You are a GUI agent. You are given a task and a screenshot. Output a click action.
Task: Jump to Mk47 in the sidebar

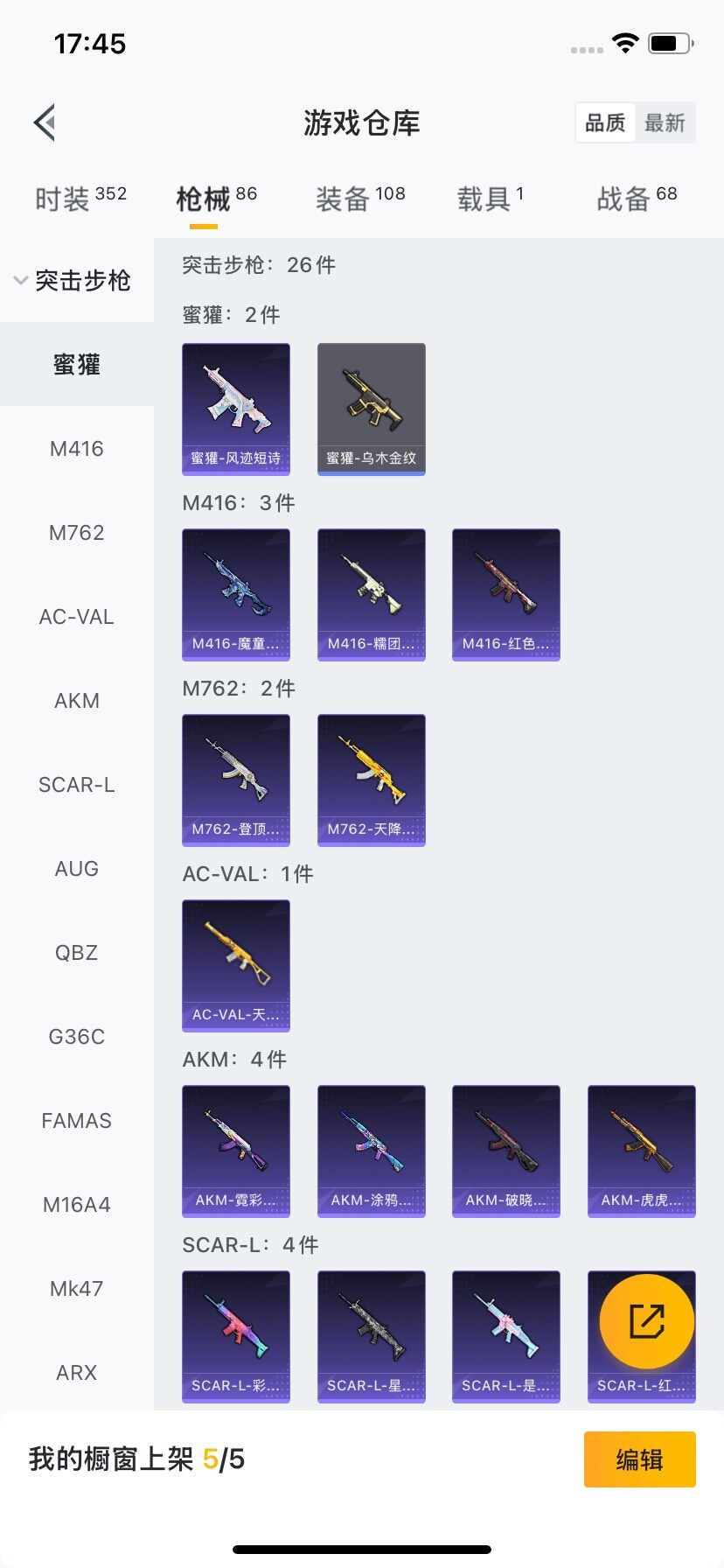click(77, 1289)
